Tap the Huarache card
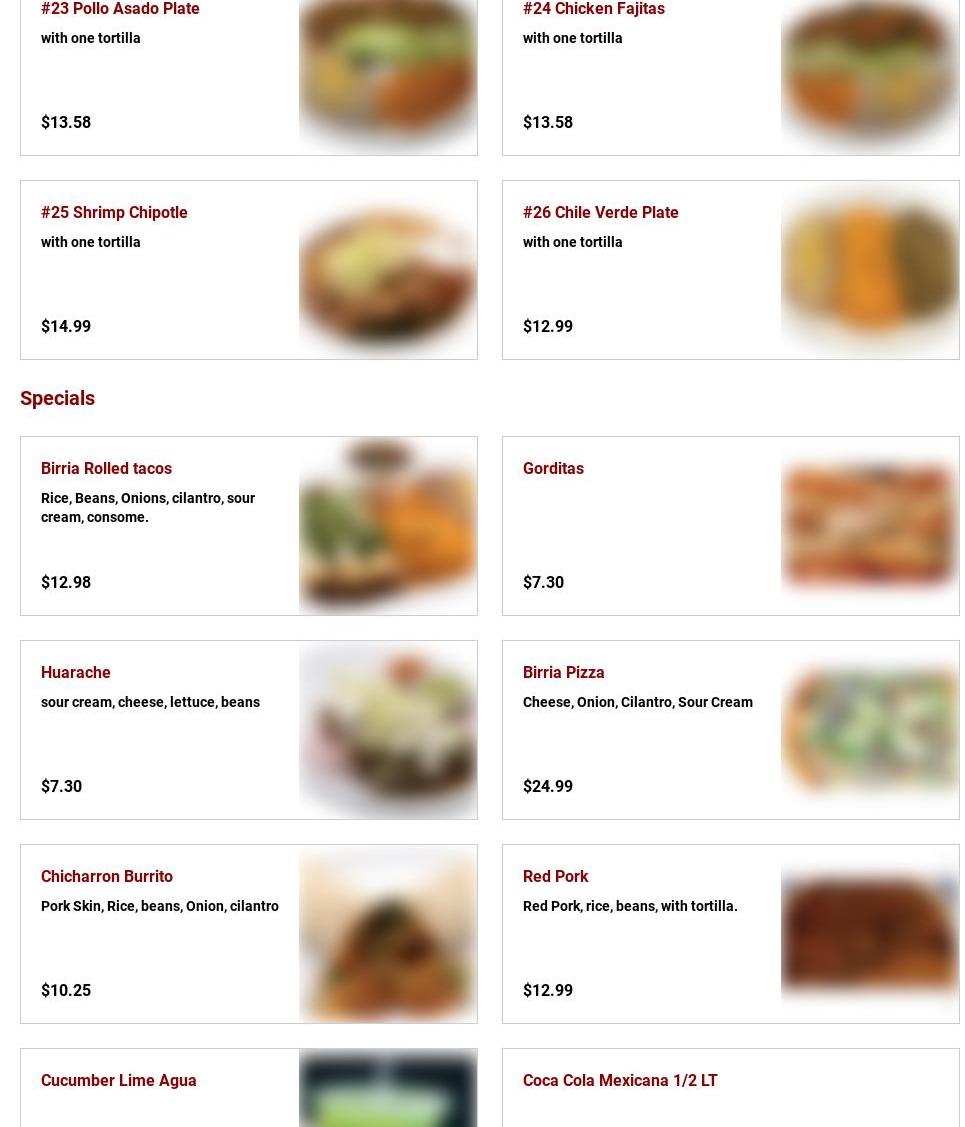The image size is (965, 1127). pos(76,673)
